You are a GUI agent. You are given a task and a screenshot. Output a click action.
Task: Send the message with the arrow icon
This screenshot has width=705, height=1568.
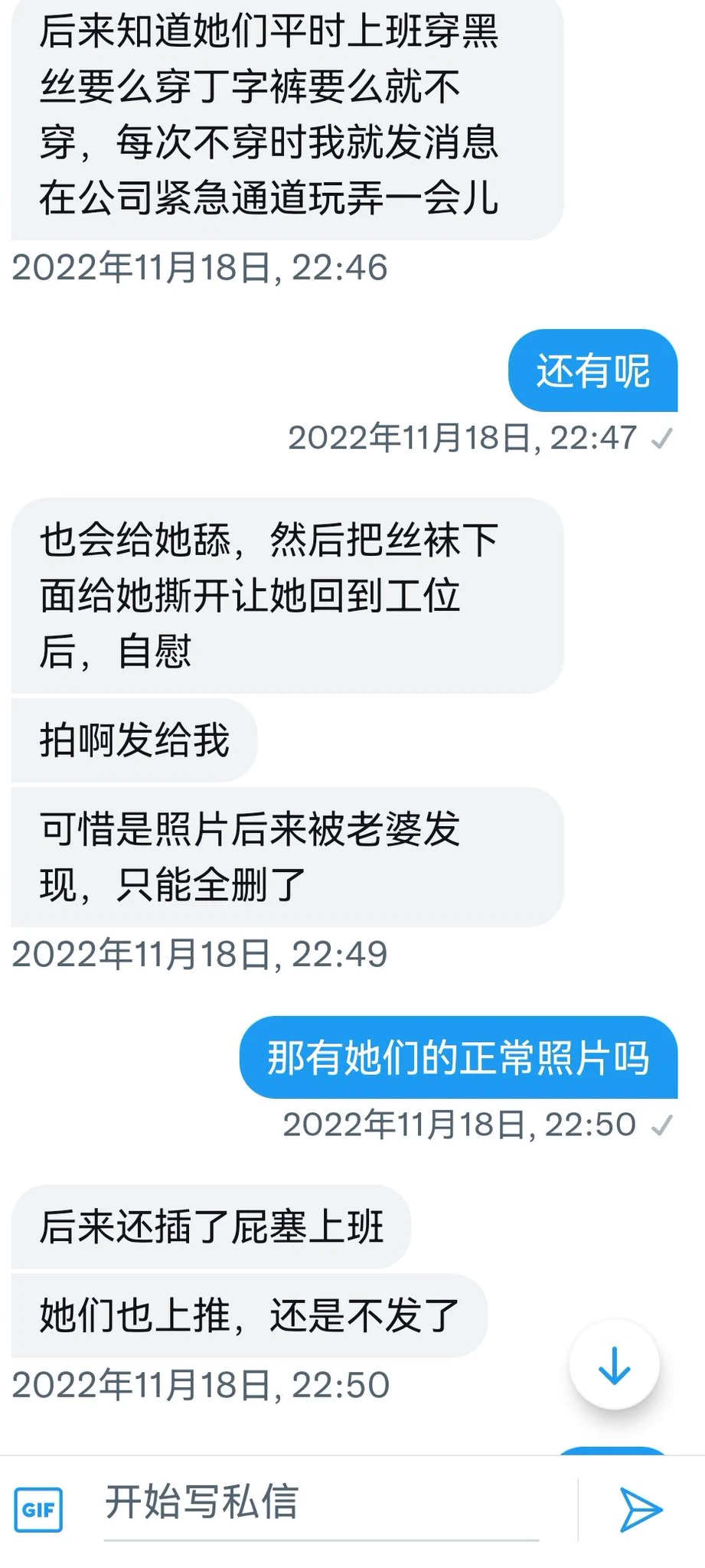coord(640,1510)
